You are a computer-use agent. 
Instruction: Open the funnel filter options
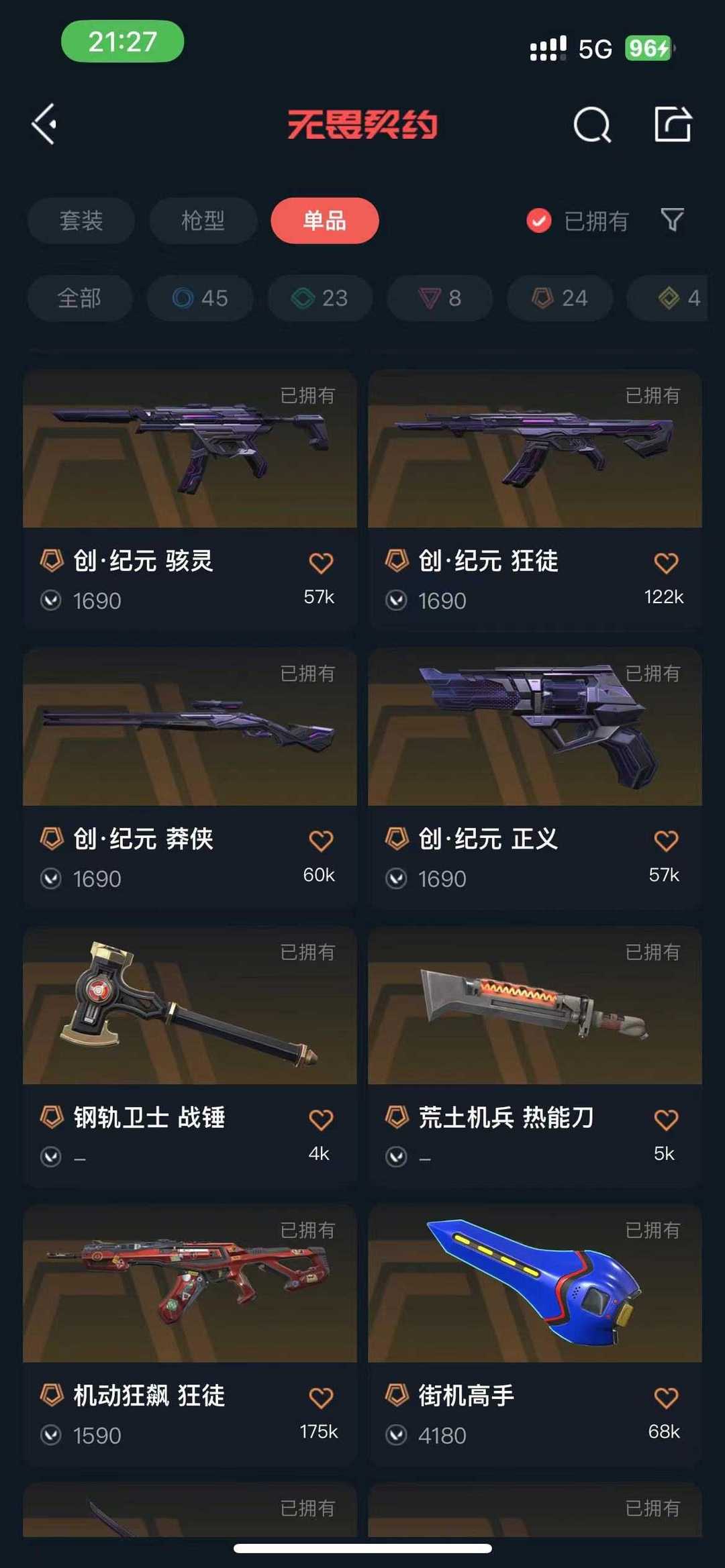tap(672, 219)
